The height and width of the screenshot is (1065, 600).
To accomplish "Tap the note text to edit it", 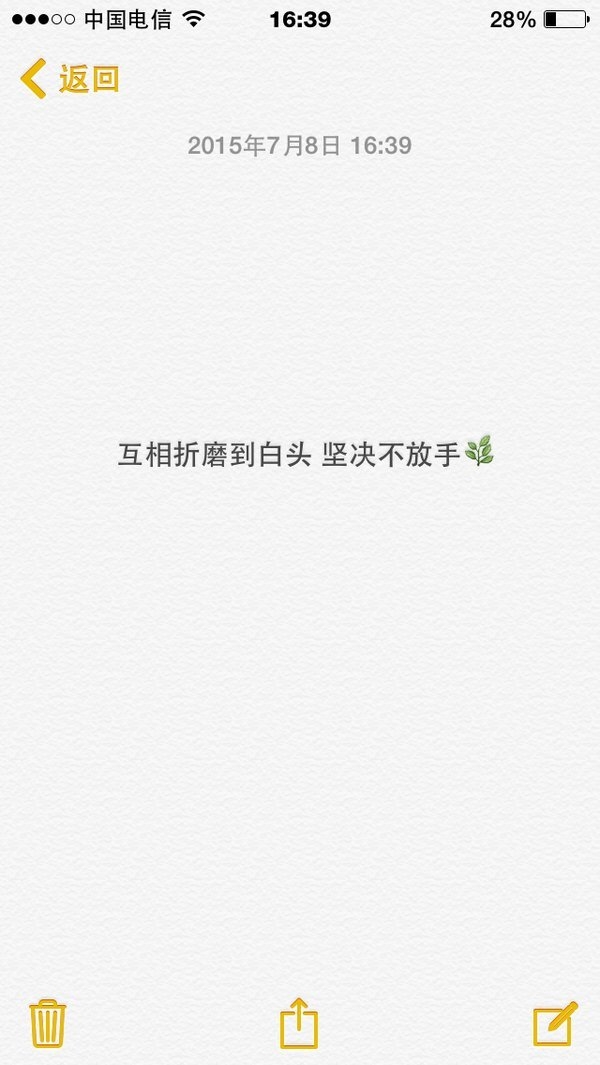I will click(306, 453).
